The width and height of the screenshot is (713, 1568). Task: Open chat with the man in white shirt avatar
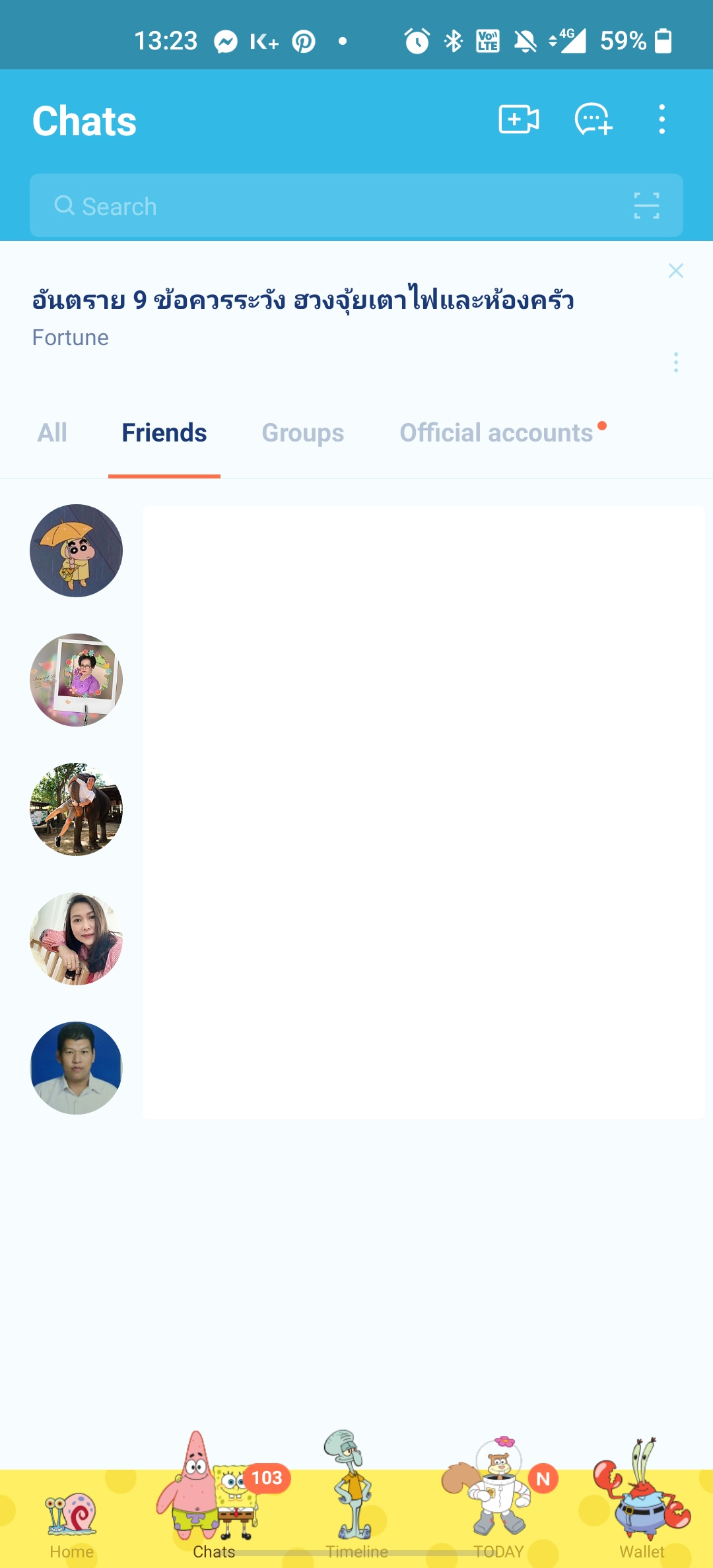77,1068
